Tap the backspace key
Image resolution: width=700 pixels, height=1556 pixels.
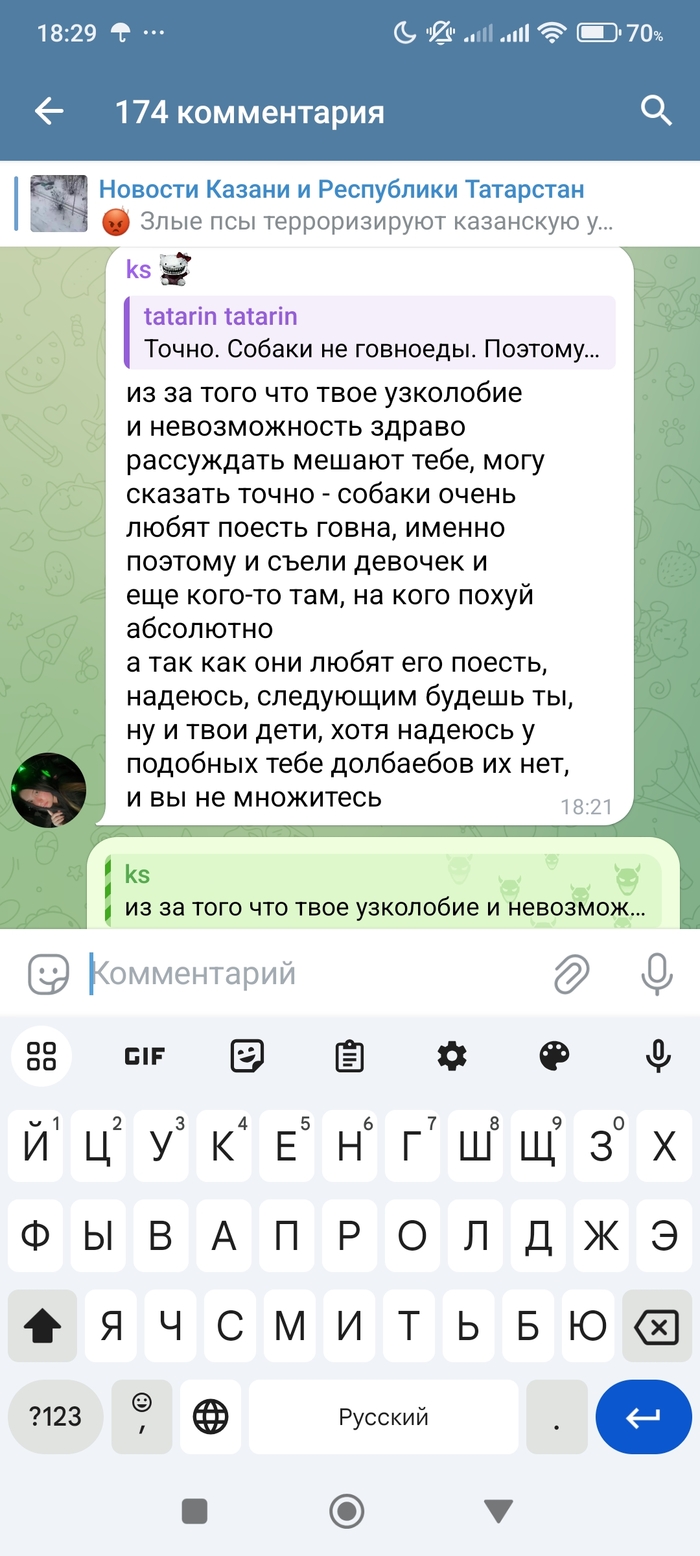click(x=655, y=1328)
